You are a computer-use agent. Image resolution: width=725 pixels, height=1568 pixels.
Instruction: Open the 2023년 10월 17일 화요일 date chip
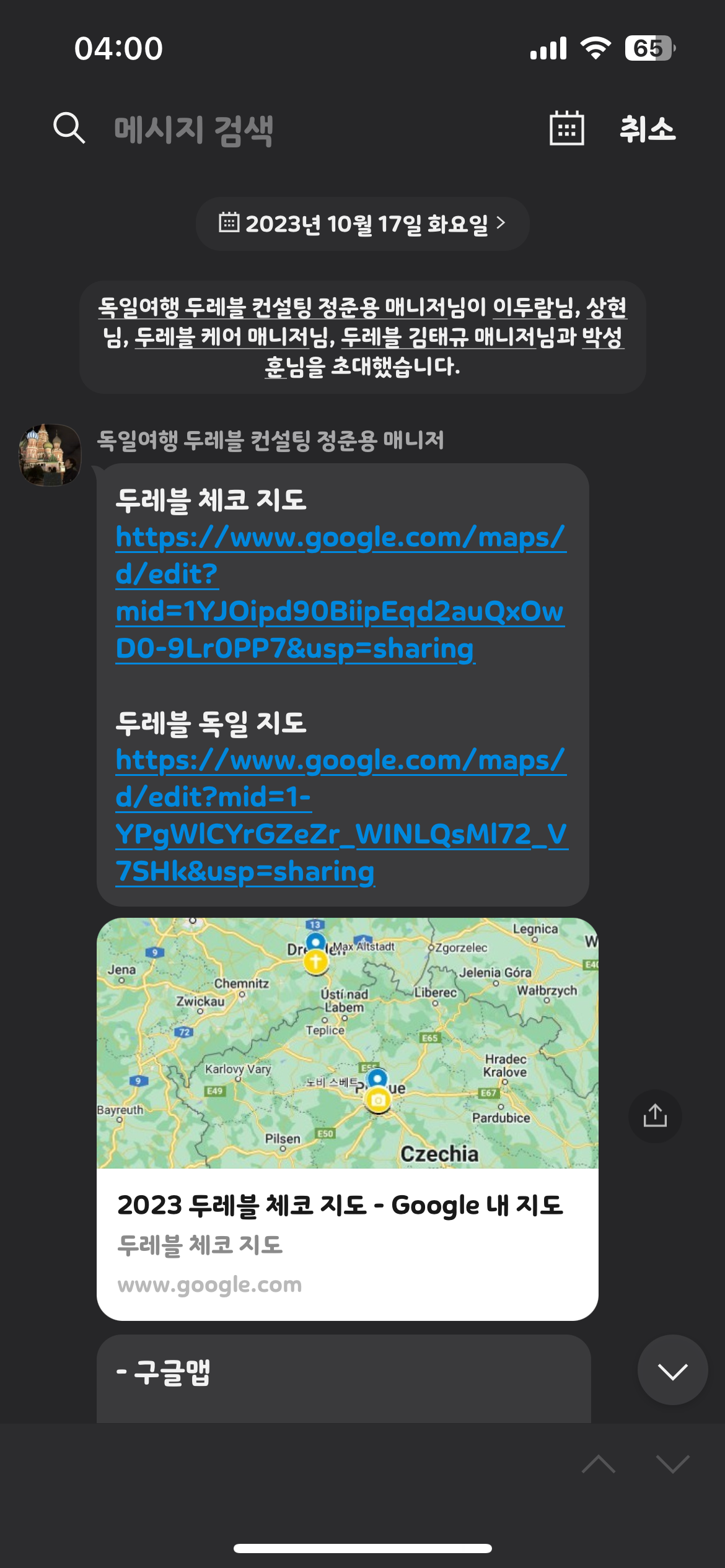tap(362, 224)
